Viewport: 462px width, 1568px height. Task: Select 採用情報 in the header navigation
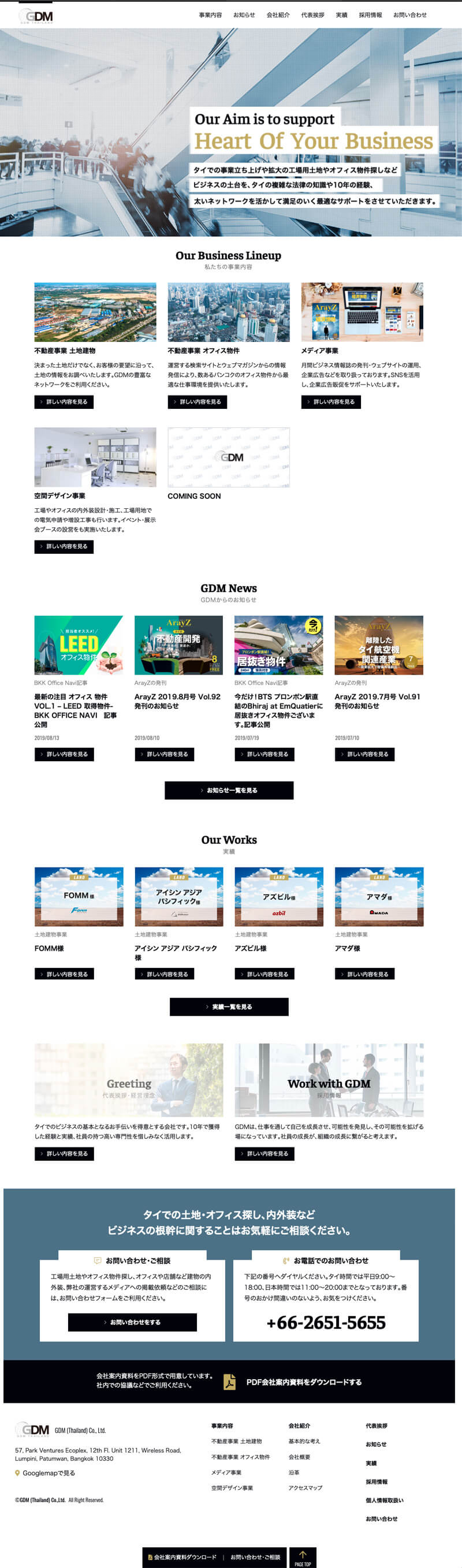click(x=370, y=15)
